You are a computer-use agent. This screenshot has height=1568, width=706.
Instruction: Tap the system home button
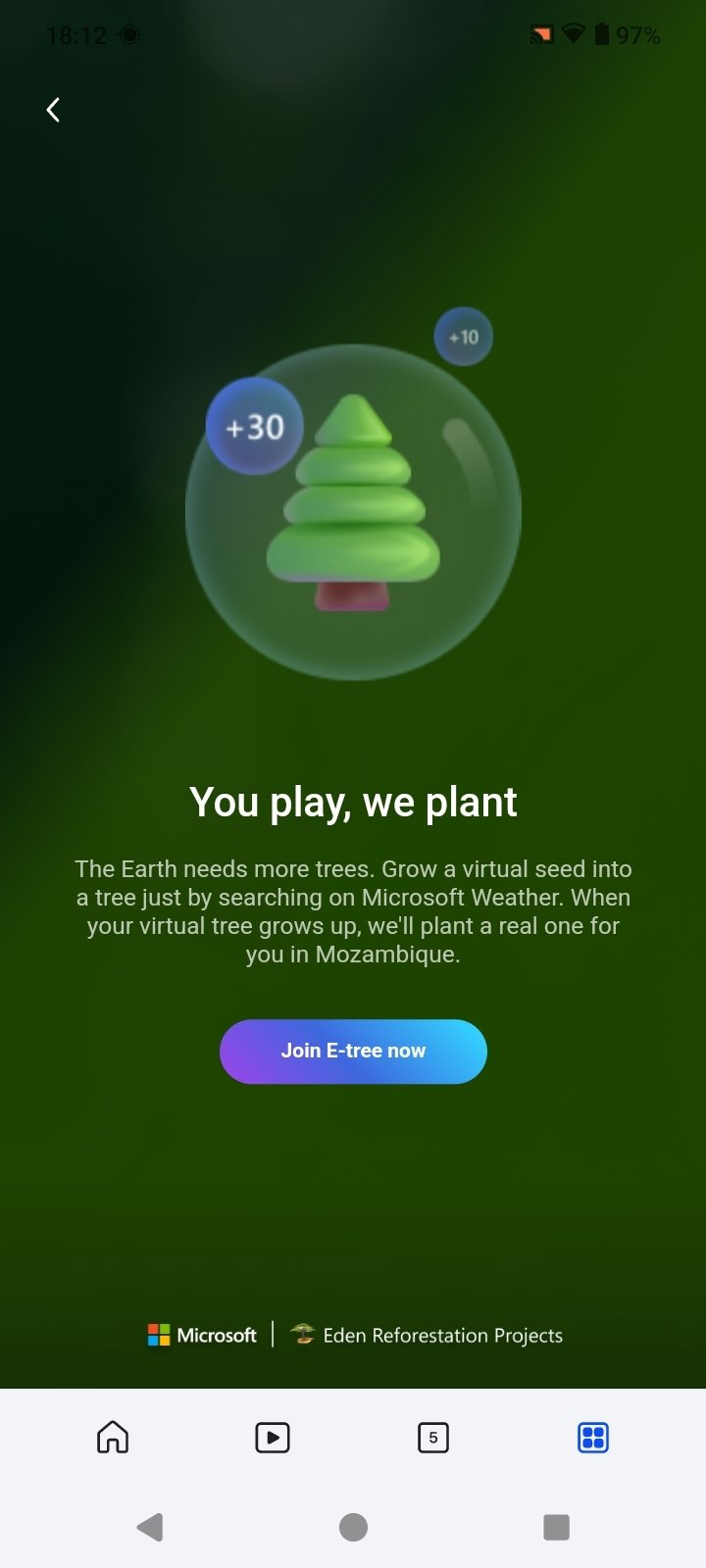[x=353, y=1527]
